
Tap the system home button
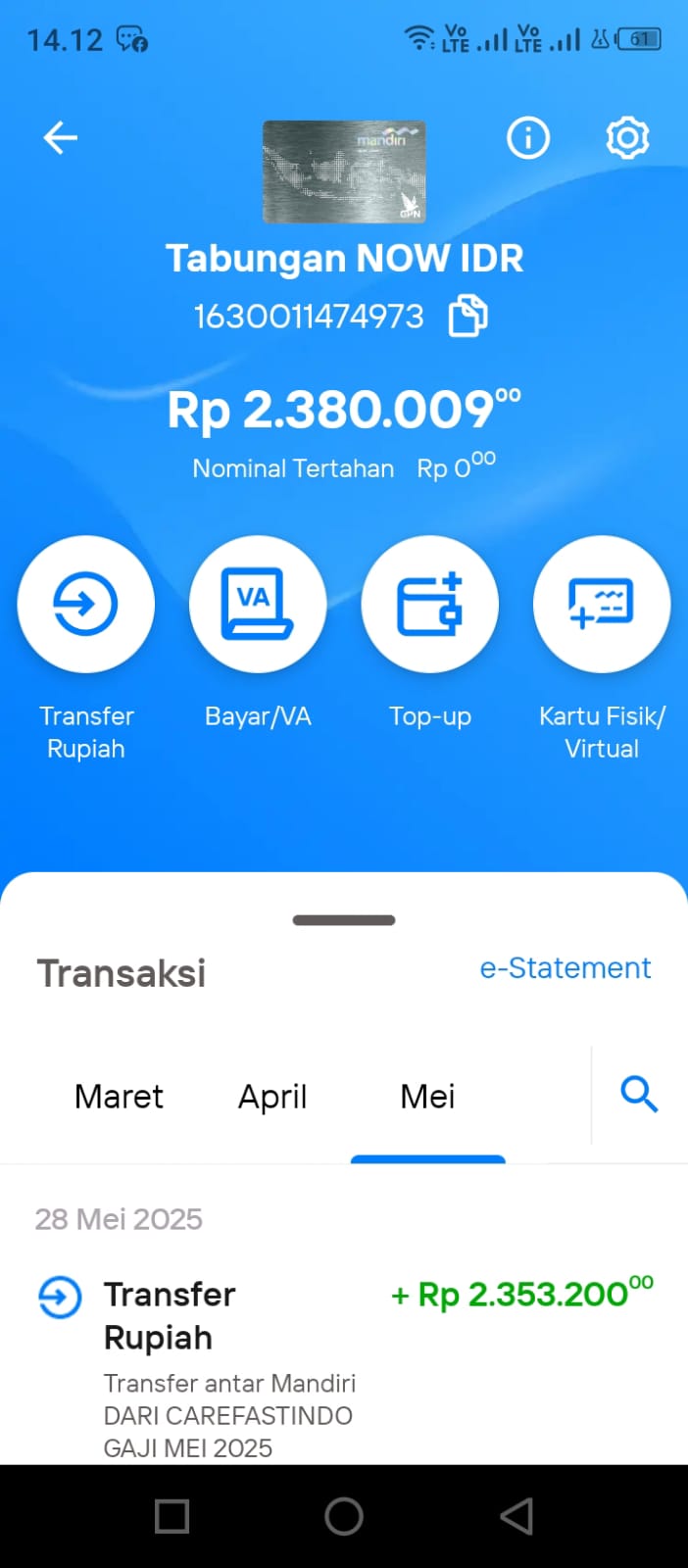pos(344,1516)
